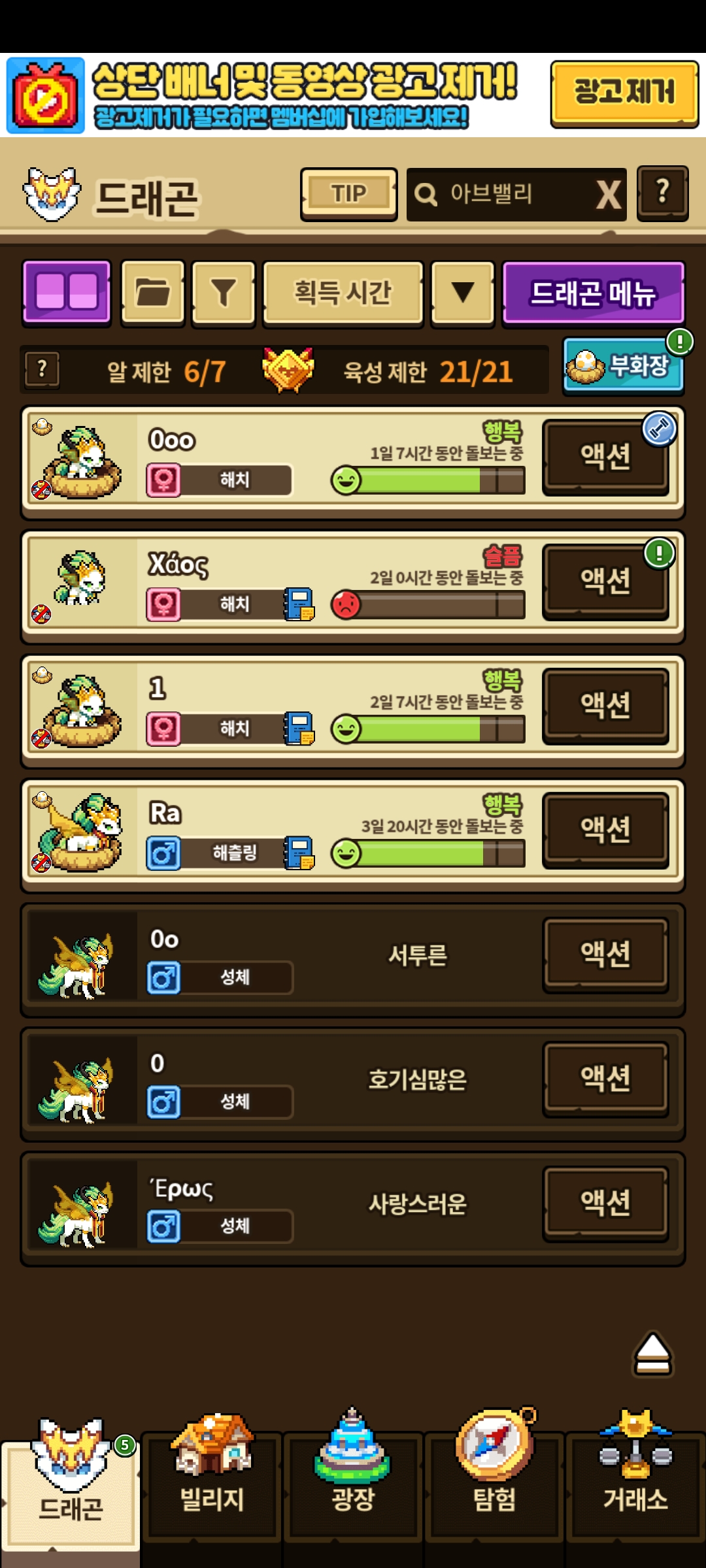Open the 드래곤 메뉴 button
This screenshot has width=706, height=1568.
[593, 293]
